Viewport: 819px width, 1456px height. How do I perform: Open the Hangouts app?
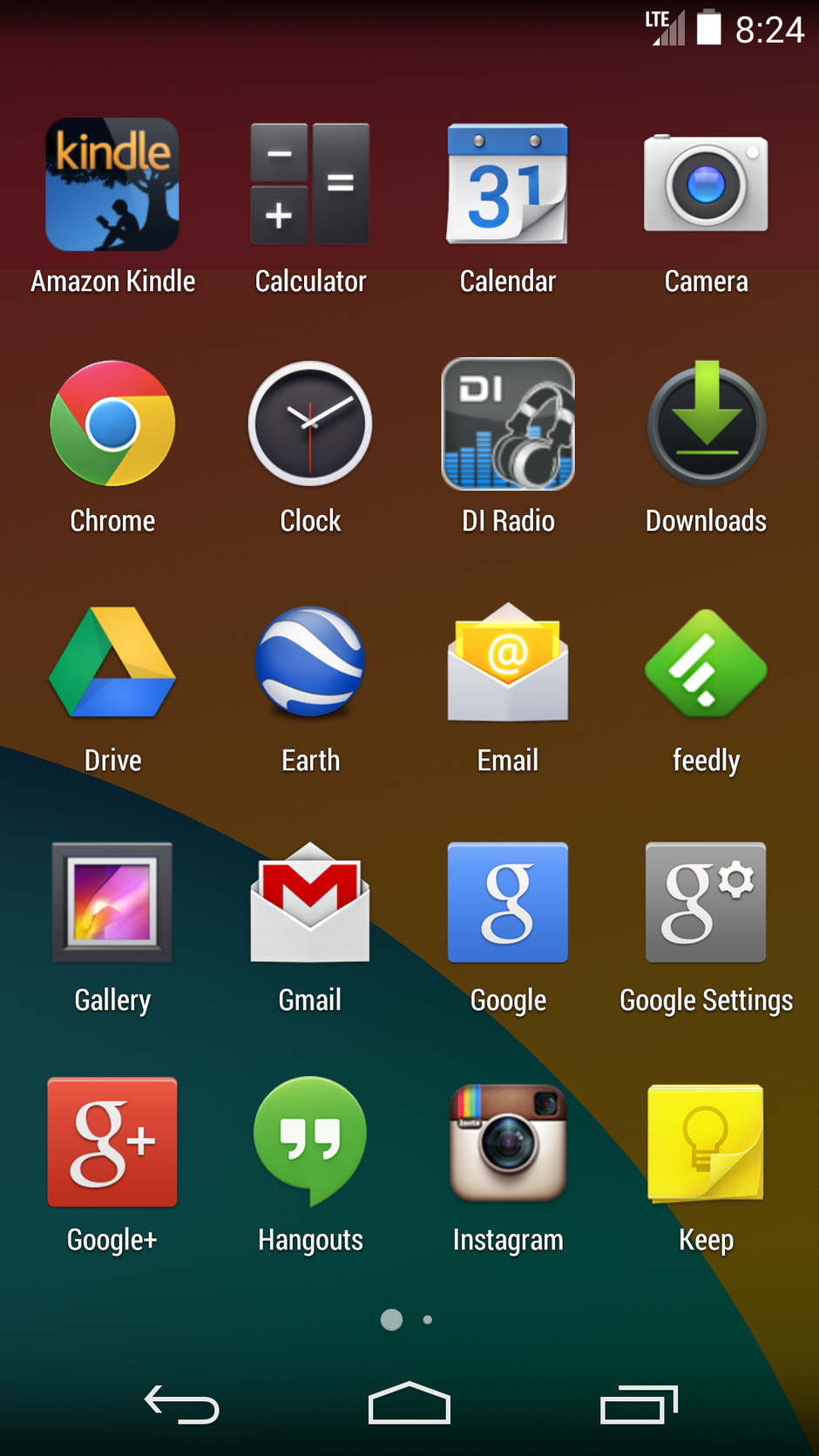click(x=310, y=1142)
